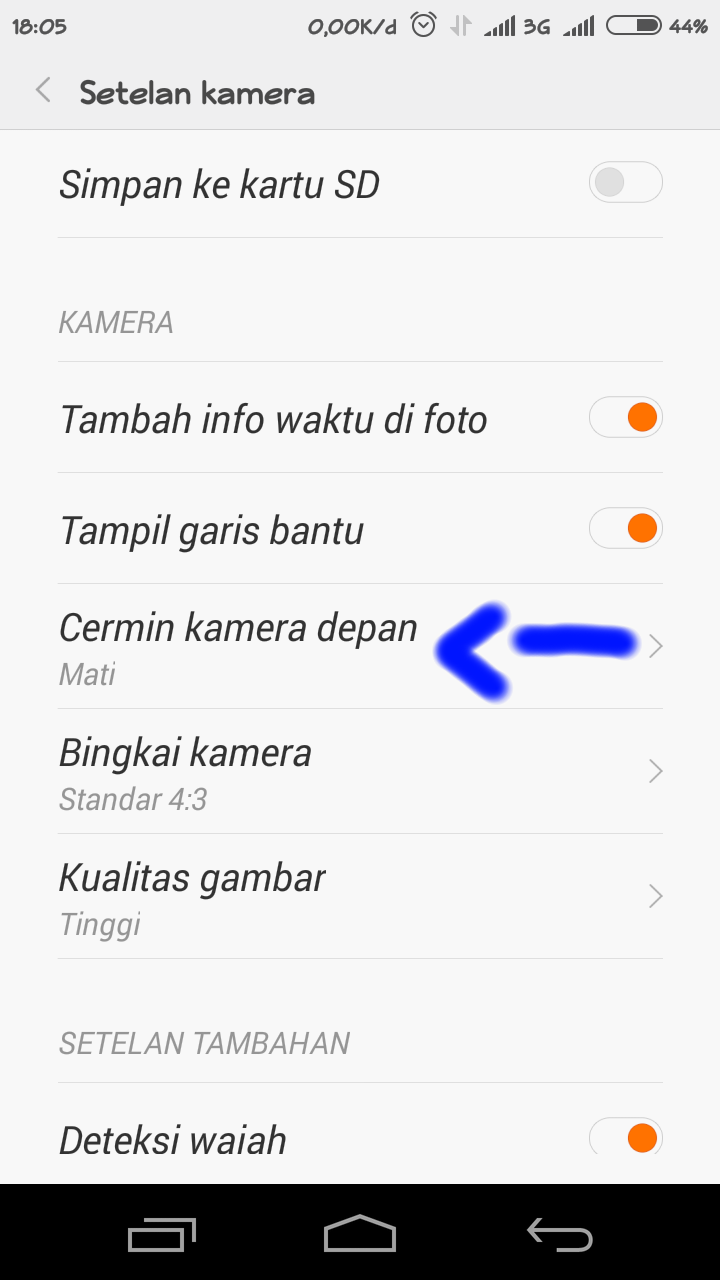This screenshot has height=1280, width=720.
Task: Open Bingkai kamera options
Action: 360,771
